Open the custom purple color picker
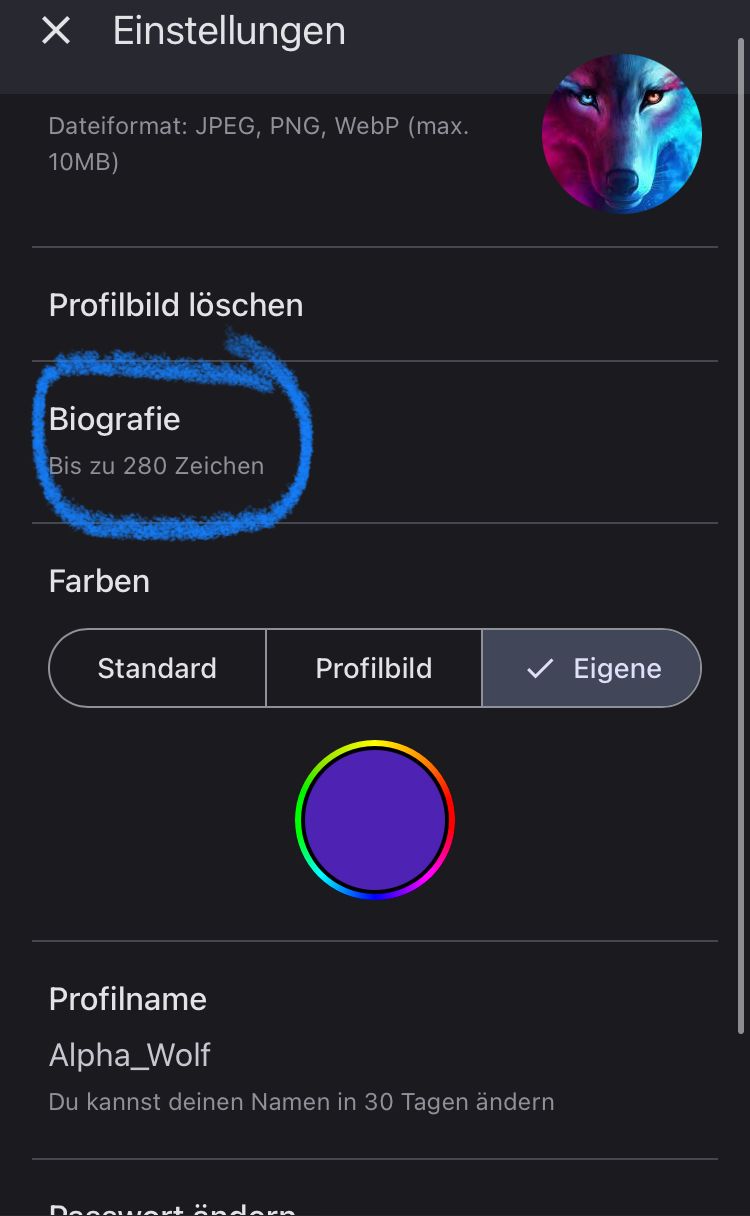Image resolution: width=750 pixels, height=1216 pixels. coord(375,820)
